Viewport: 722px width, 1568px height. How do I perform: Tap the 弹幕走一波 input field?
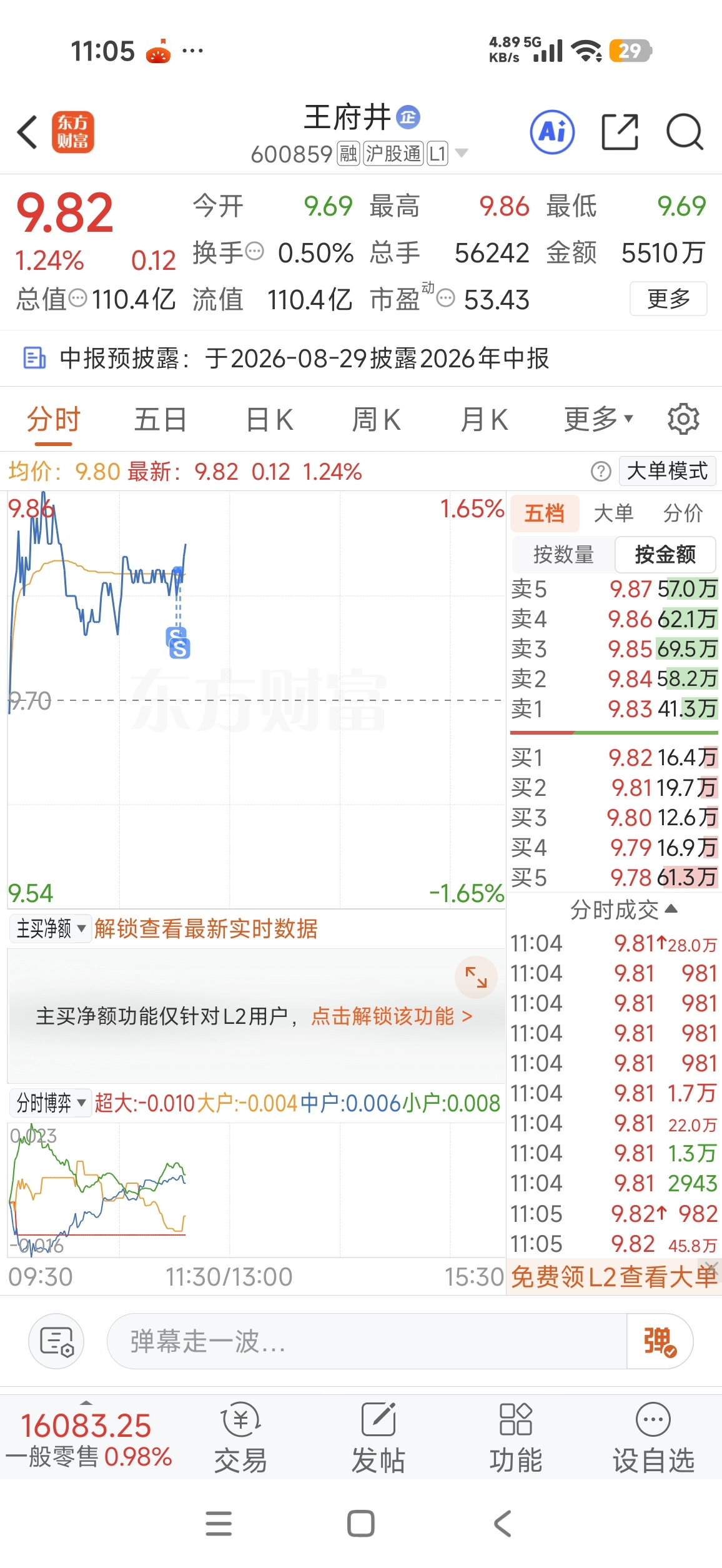367,1342
